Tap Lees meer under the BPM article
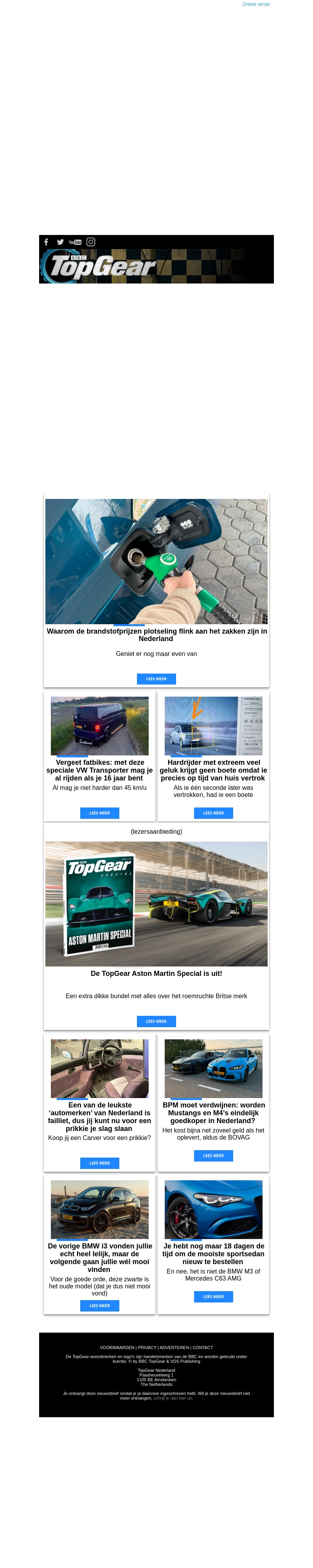The width and height of the screenshot is (313, 1568). pos(213,1155)
